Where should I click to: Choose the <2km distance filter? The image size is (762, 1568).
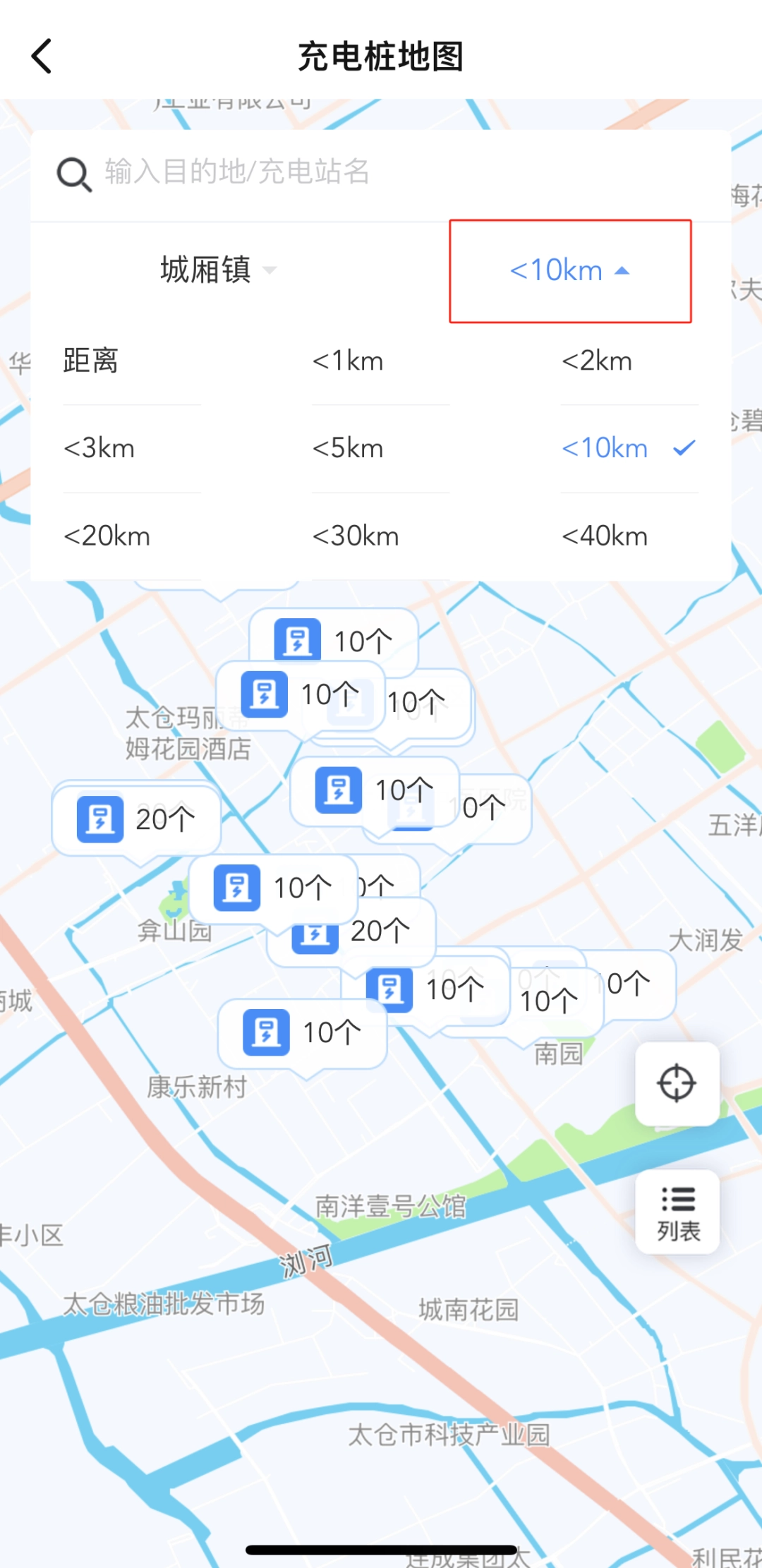597,361
